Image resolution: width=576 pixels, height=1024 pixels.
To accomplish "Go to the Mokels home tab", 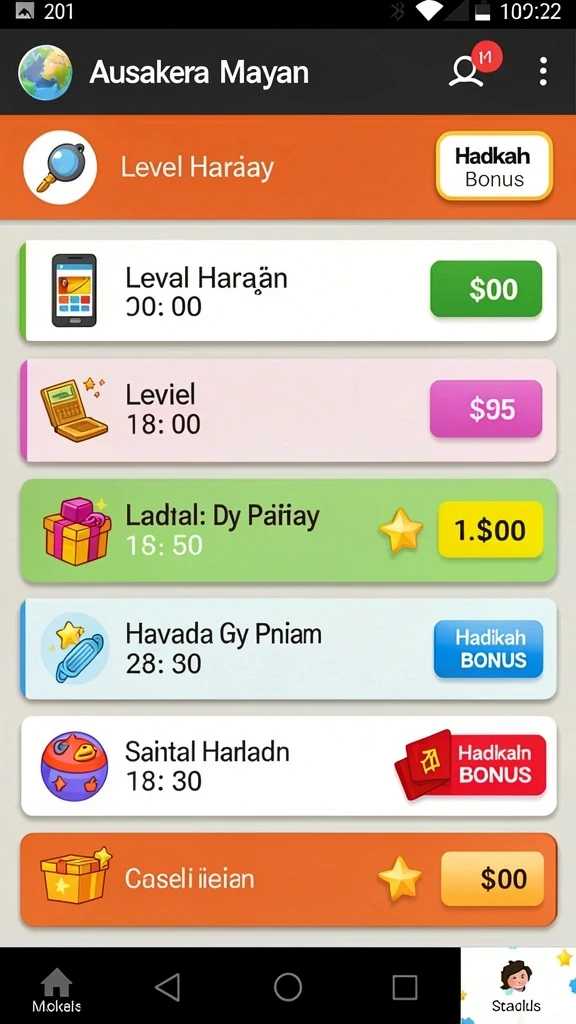I will coord(57,990).
